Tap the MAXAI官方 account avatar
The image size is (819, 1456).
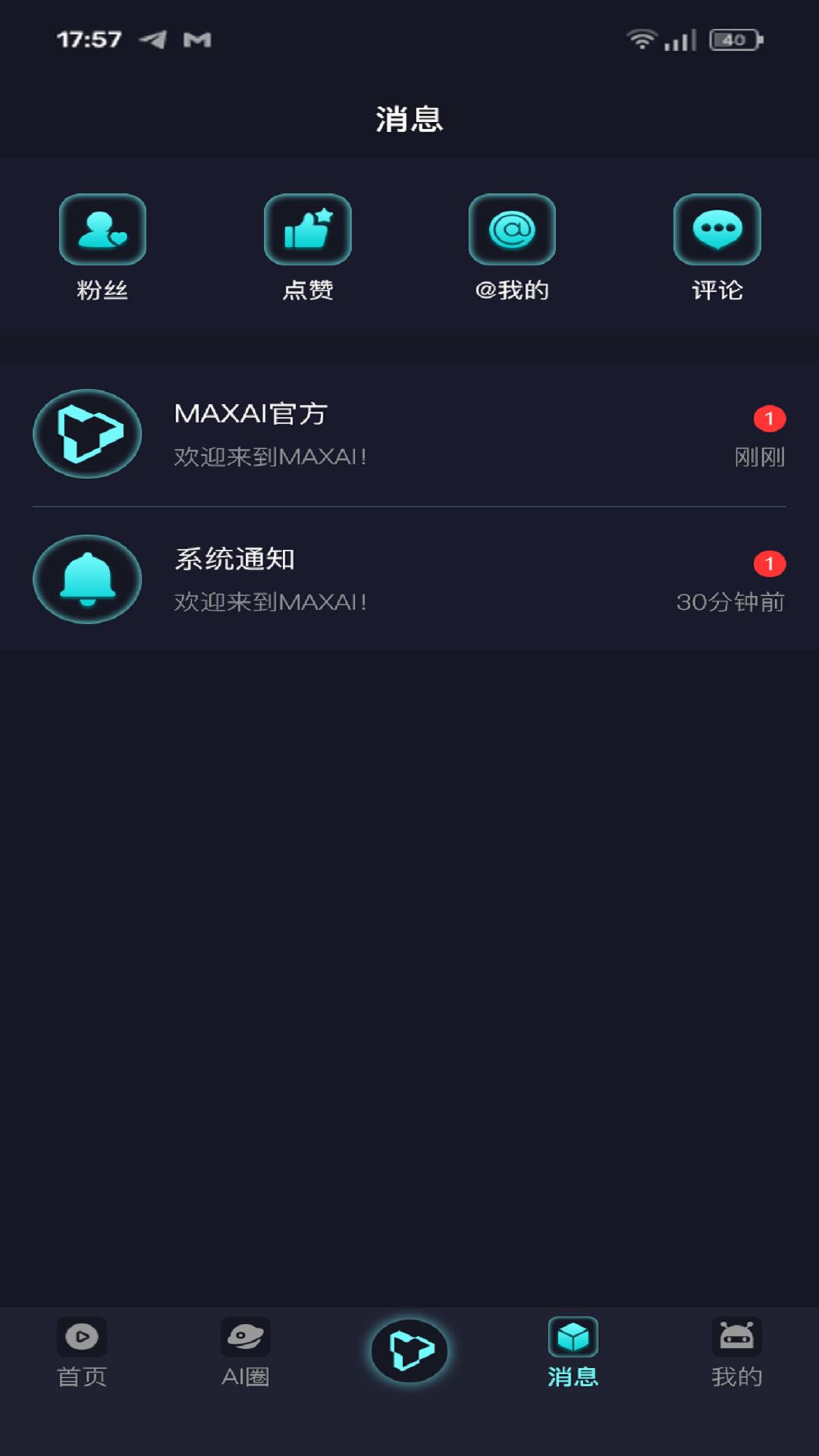coord(88,433)
